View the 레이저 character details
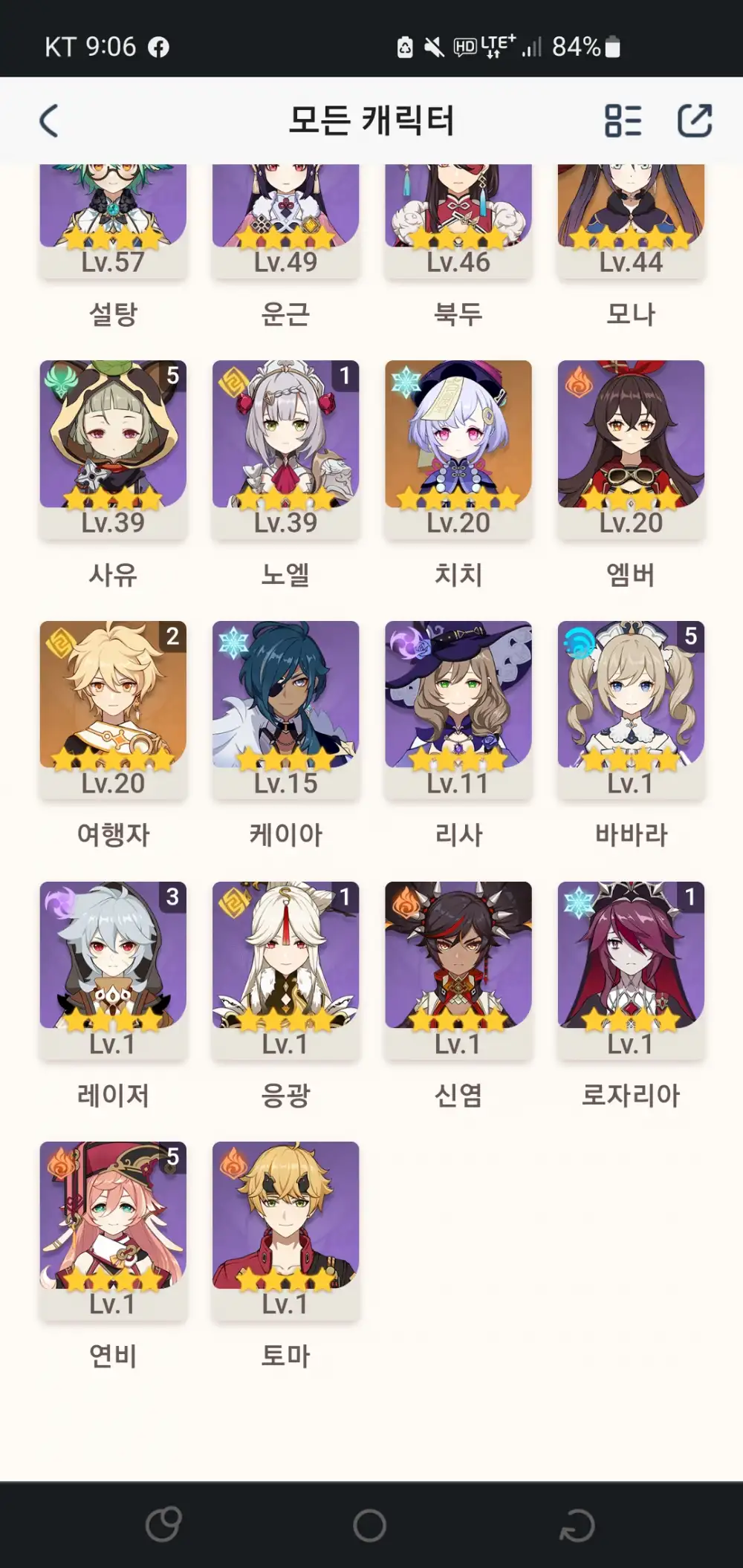This screenshot has height=1568, width=743. (x=113, y=969)
